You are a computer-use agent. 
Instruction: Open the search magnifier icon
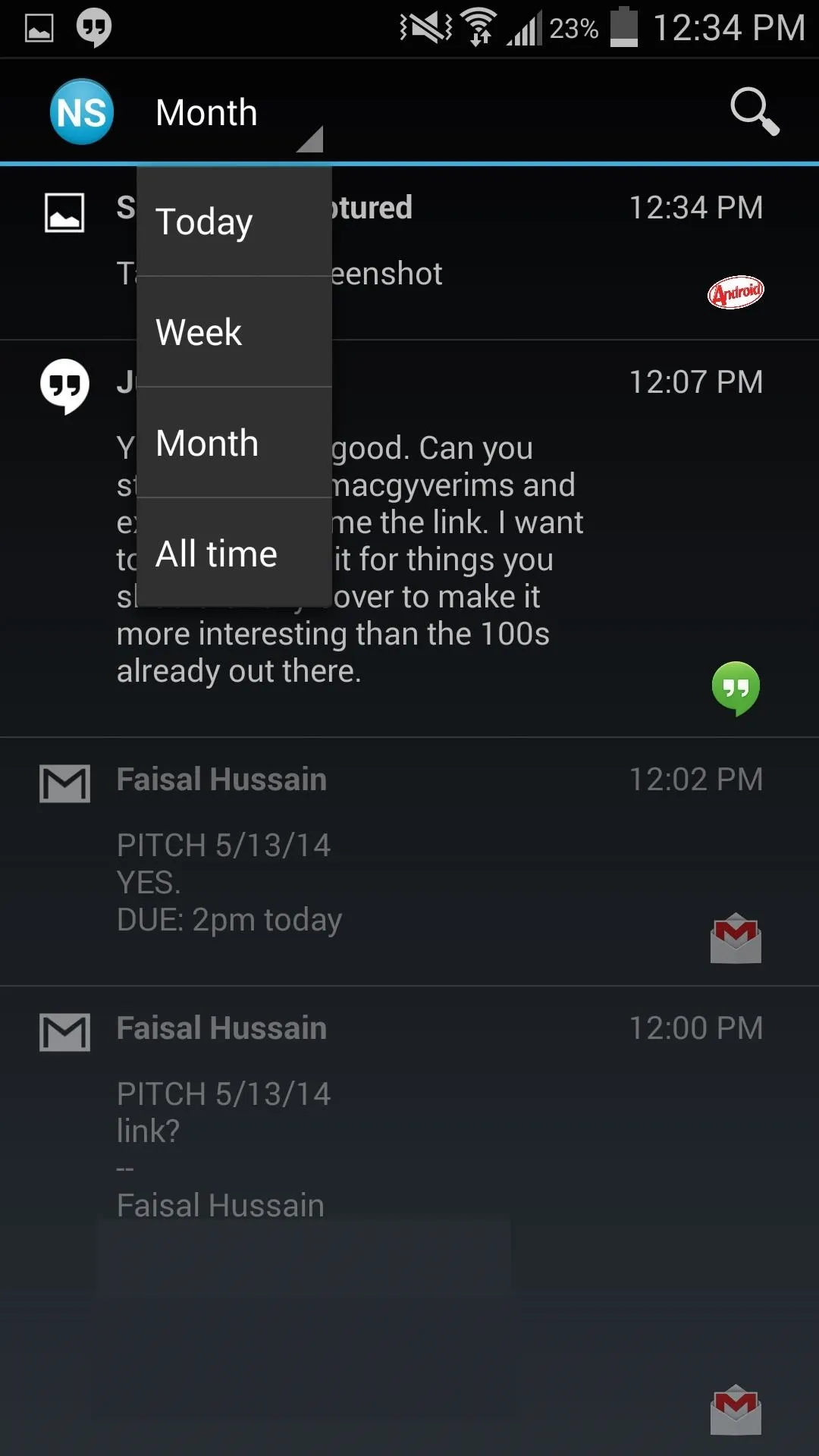pos(755,111)
